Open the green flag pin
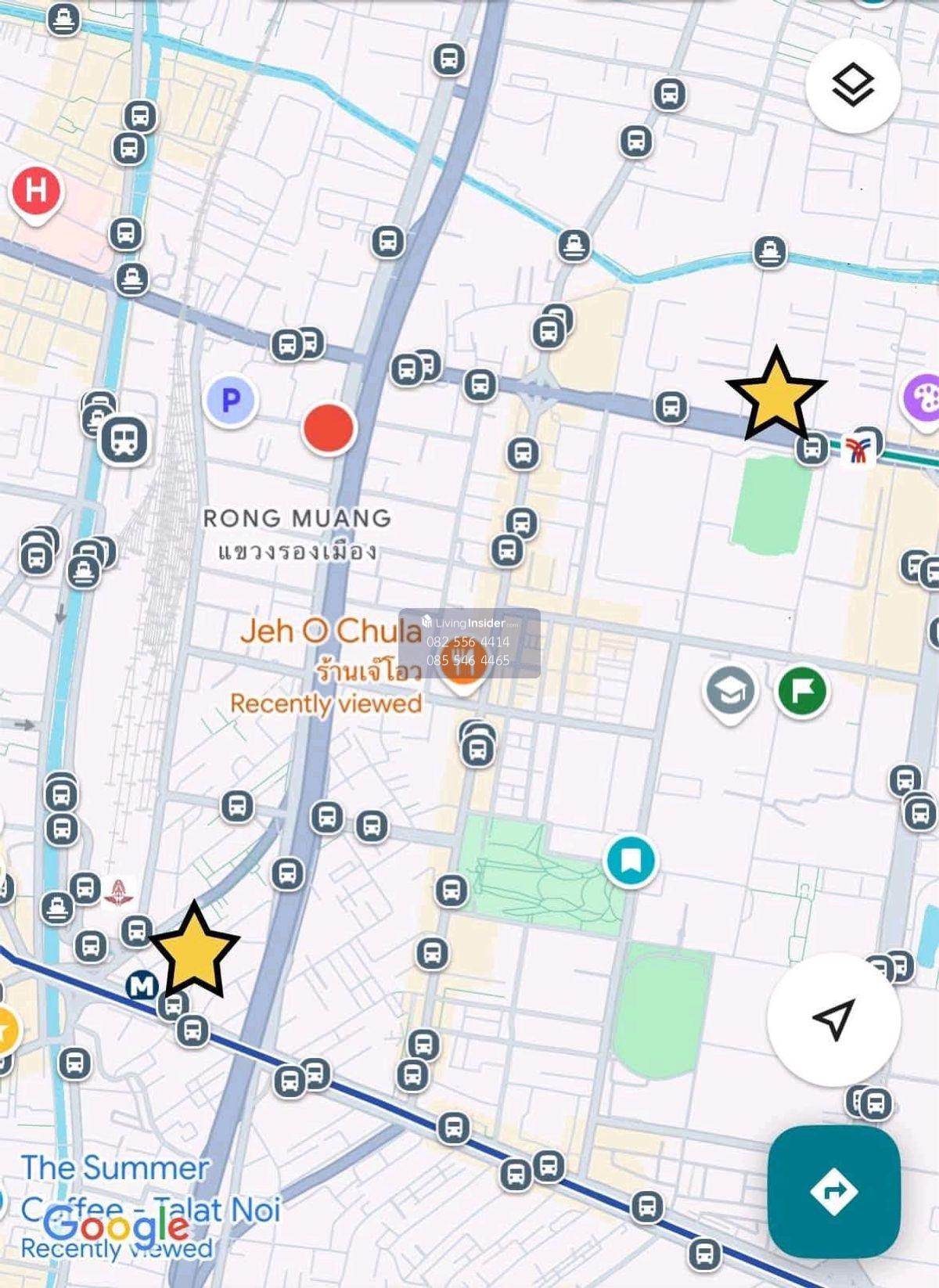Image resolution: width=939 pixels, height=1288 pixels. pyautogui.click(x=803, y=691)
